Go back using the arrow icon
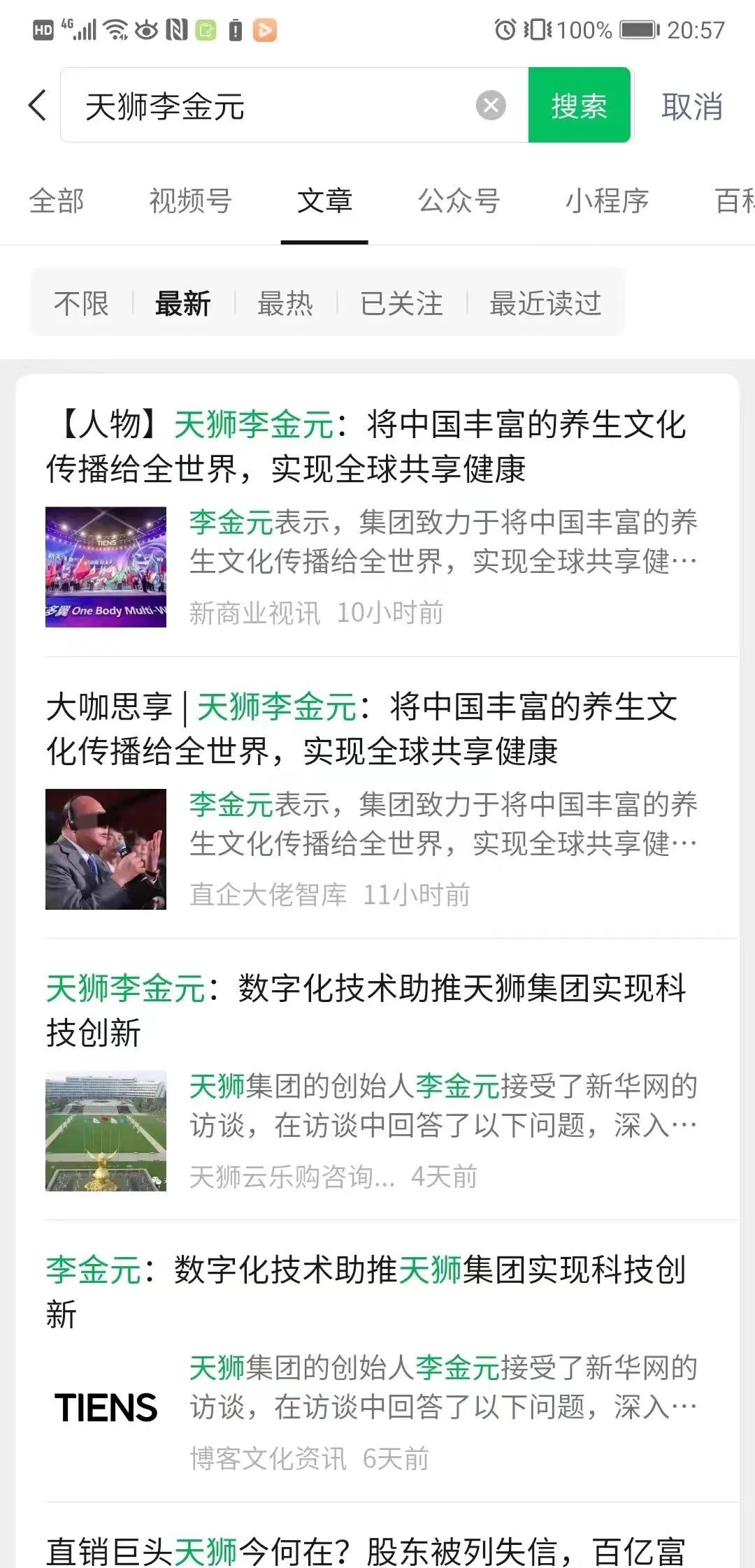This screenshot has width=755, height=1568. pos(38,106)
